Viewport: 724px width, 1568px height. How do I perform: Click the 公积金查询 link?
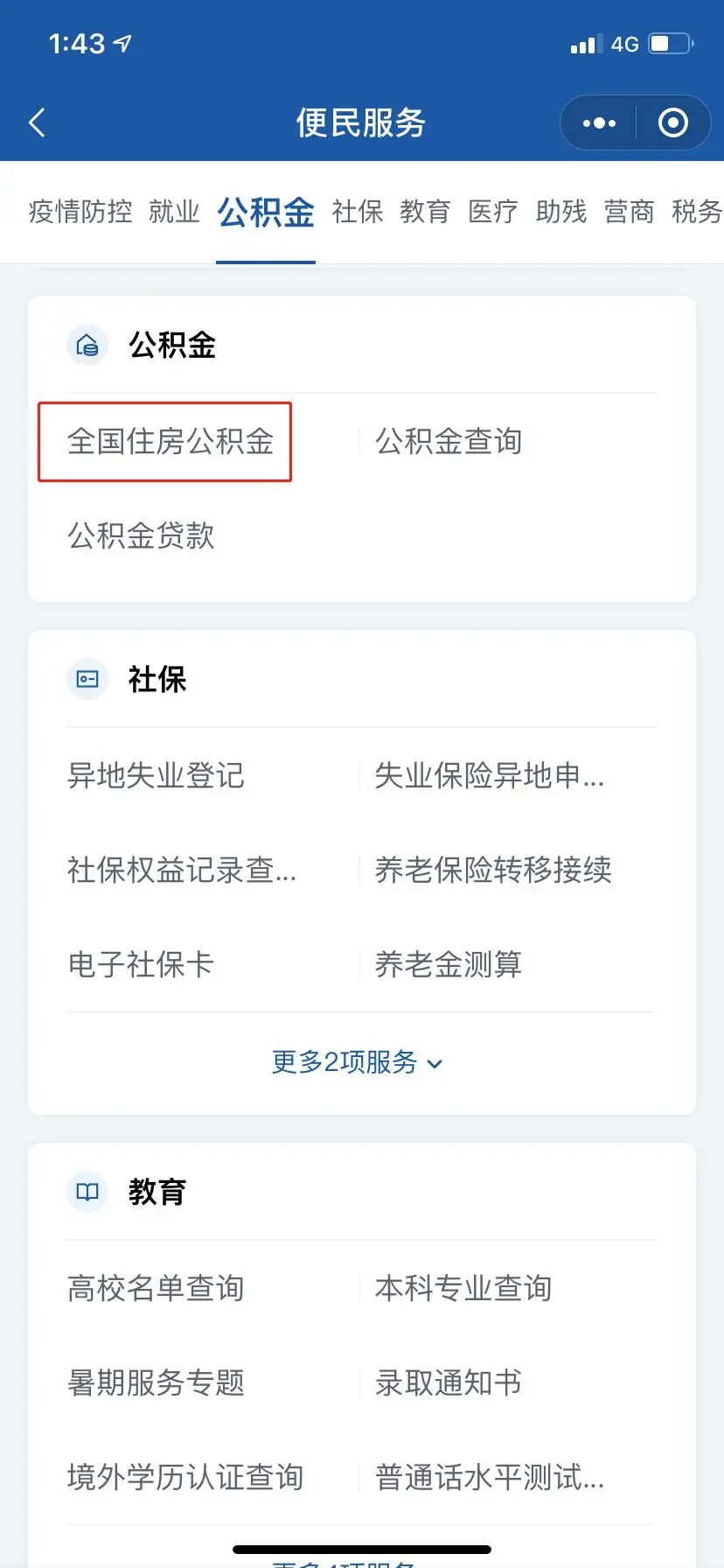coord(449,442)
